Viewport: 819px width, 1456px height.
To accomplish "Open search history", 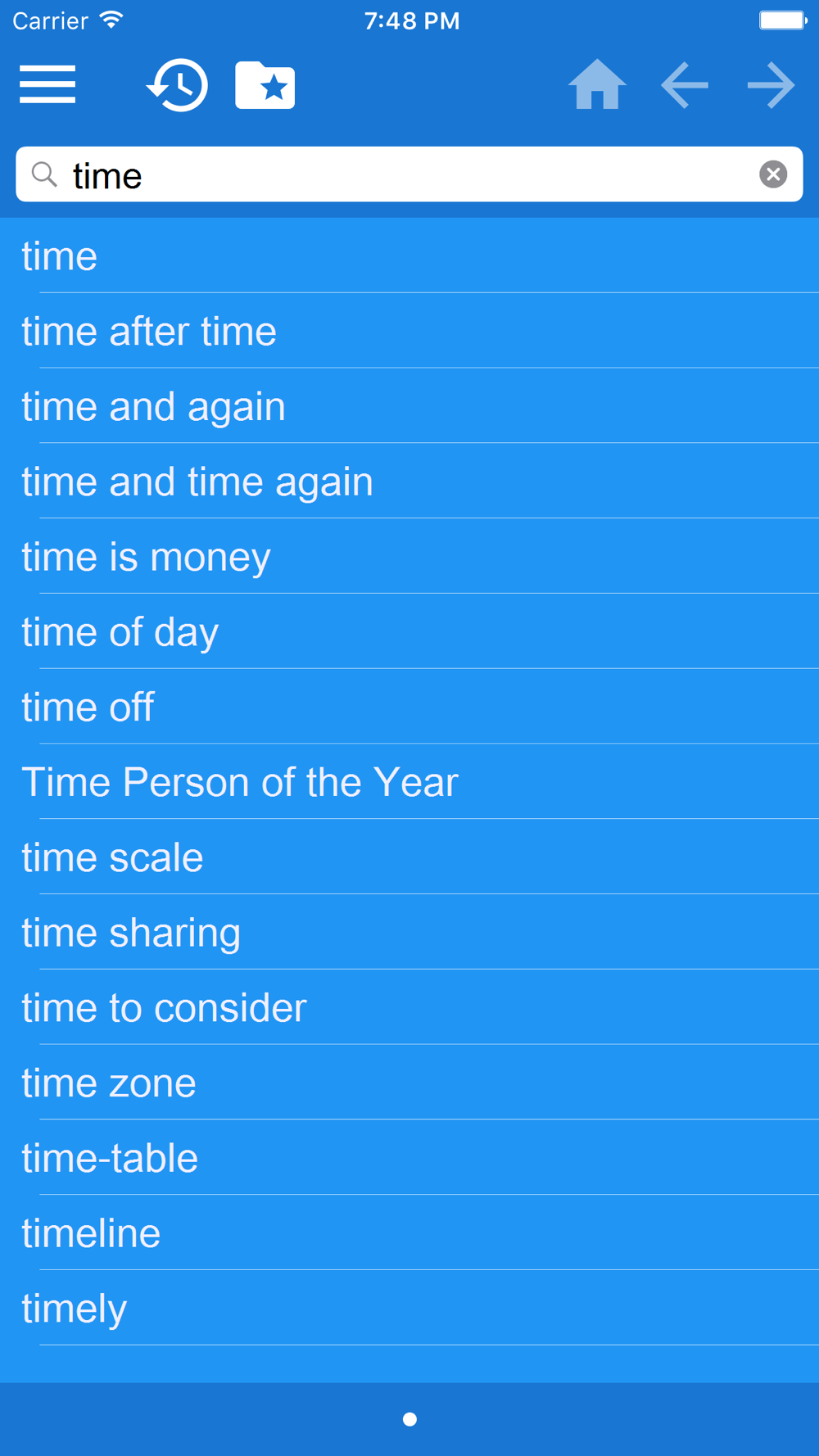I will coord(178,85).
